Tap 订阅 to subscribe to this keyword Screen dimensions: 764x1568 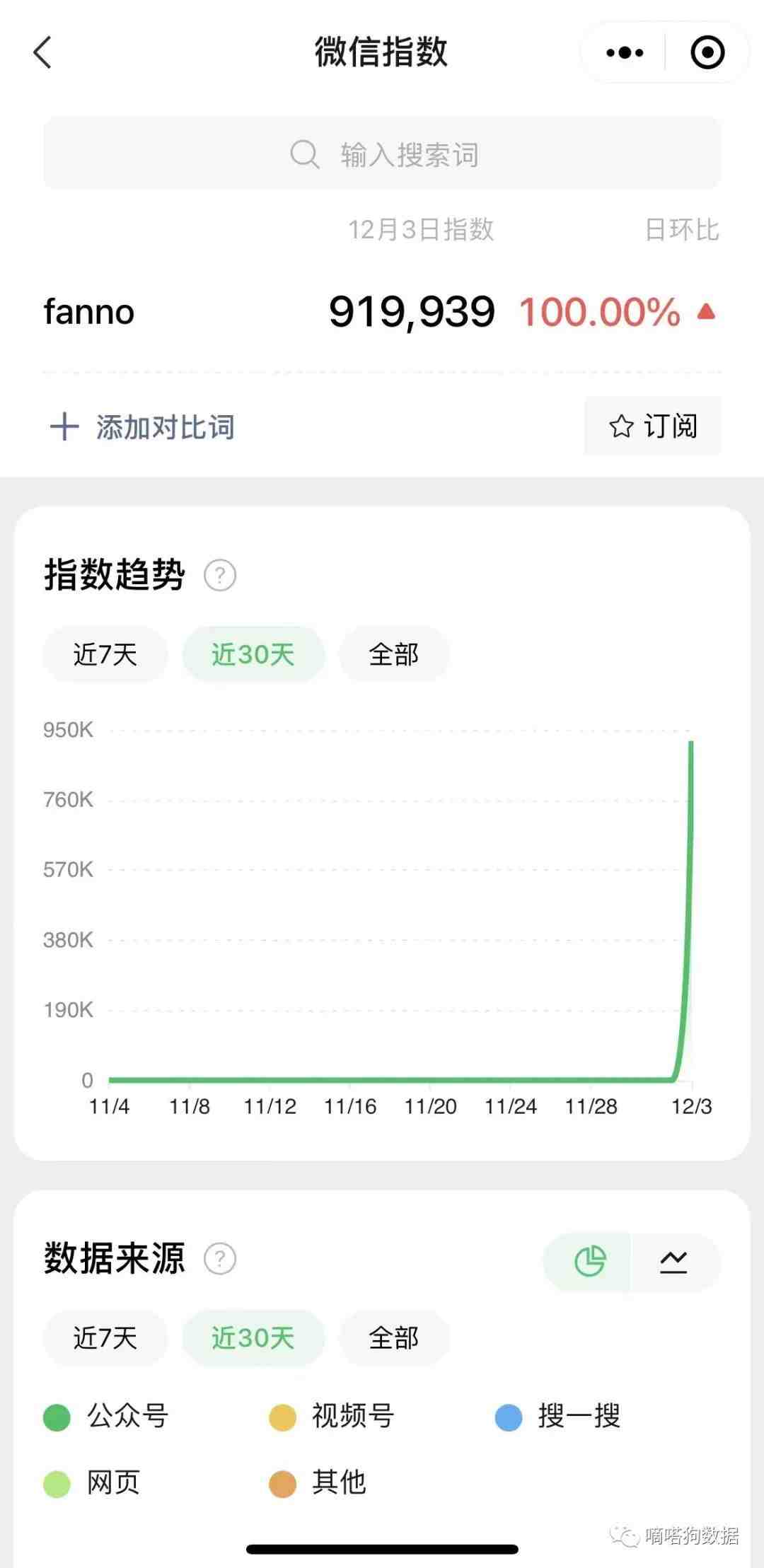[652, 426]
